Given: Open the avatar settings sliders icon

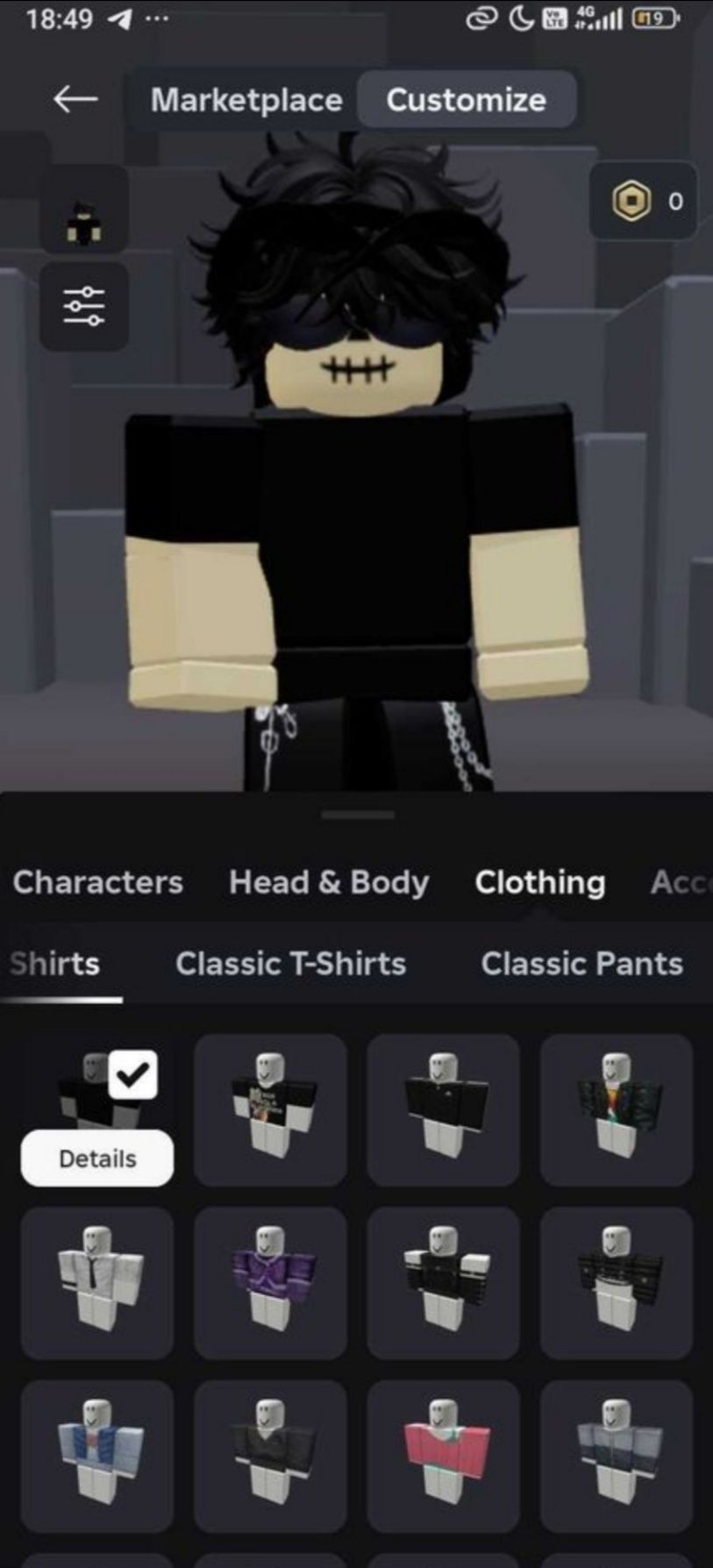Looking at the screenshot, I should pos(84,307).
